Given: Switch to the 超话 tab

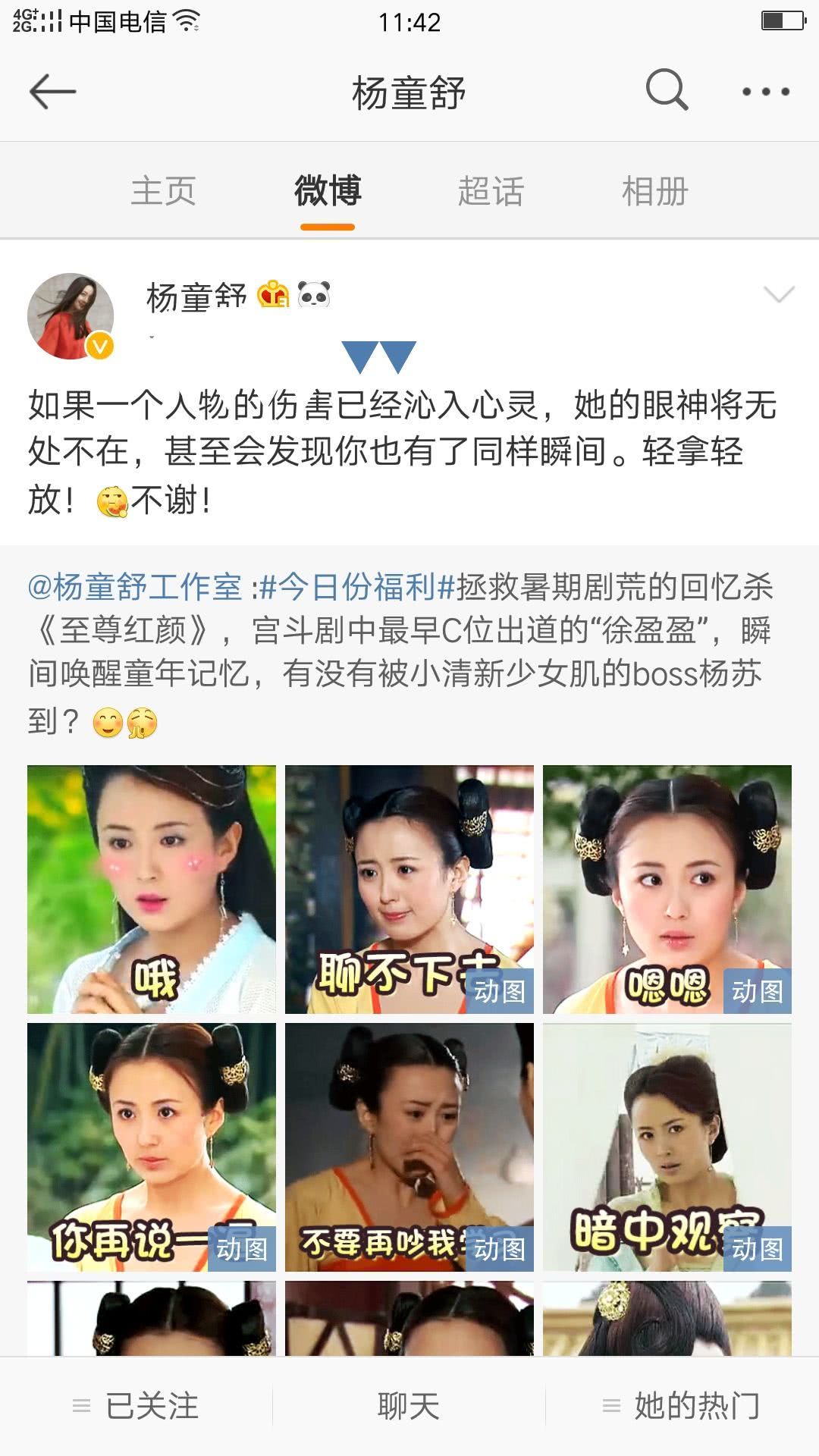Looking at the screenshot, I should pyautogui.click(x=491, y=192).
